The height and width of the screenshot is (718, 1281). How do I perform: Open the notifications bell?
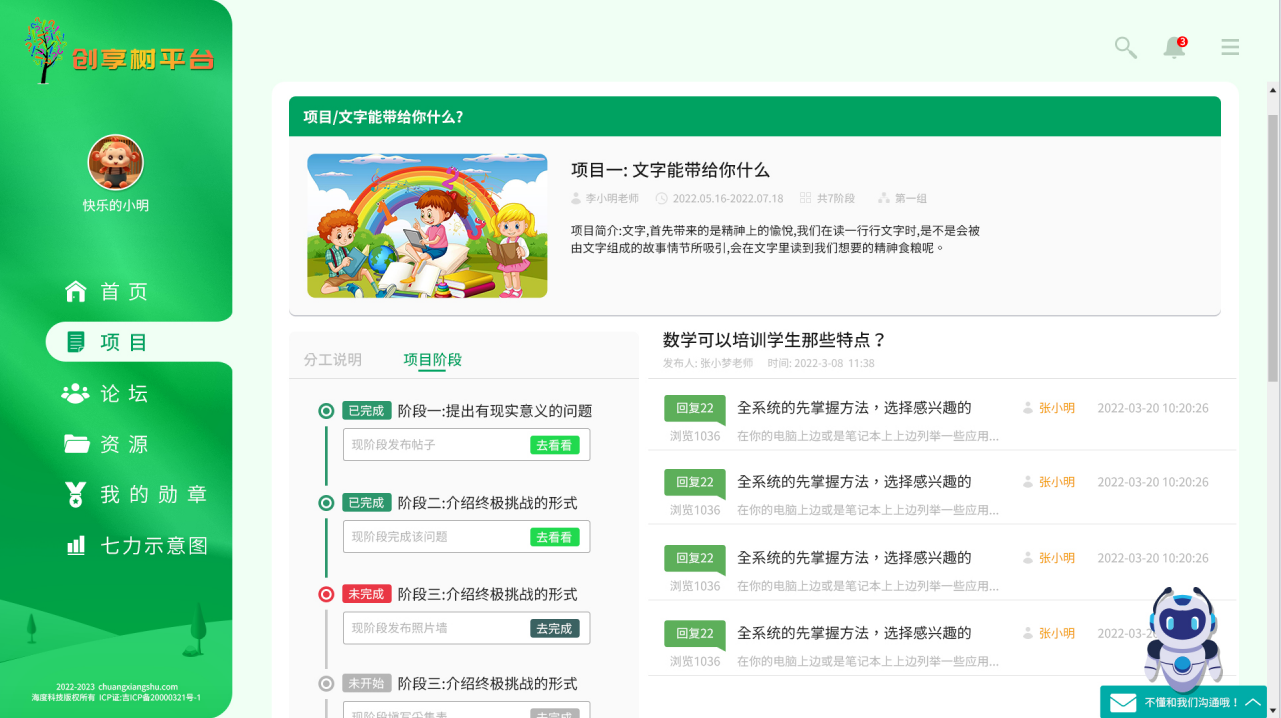[1174, 47]
